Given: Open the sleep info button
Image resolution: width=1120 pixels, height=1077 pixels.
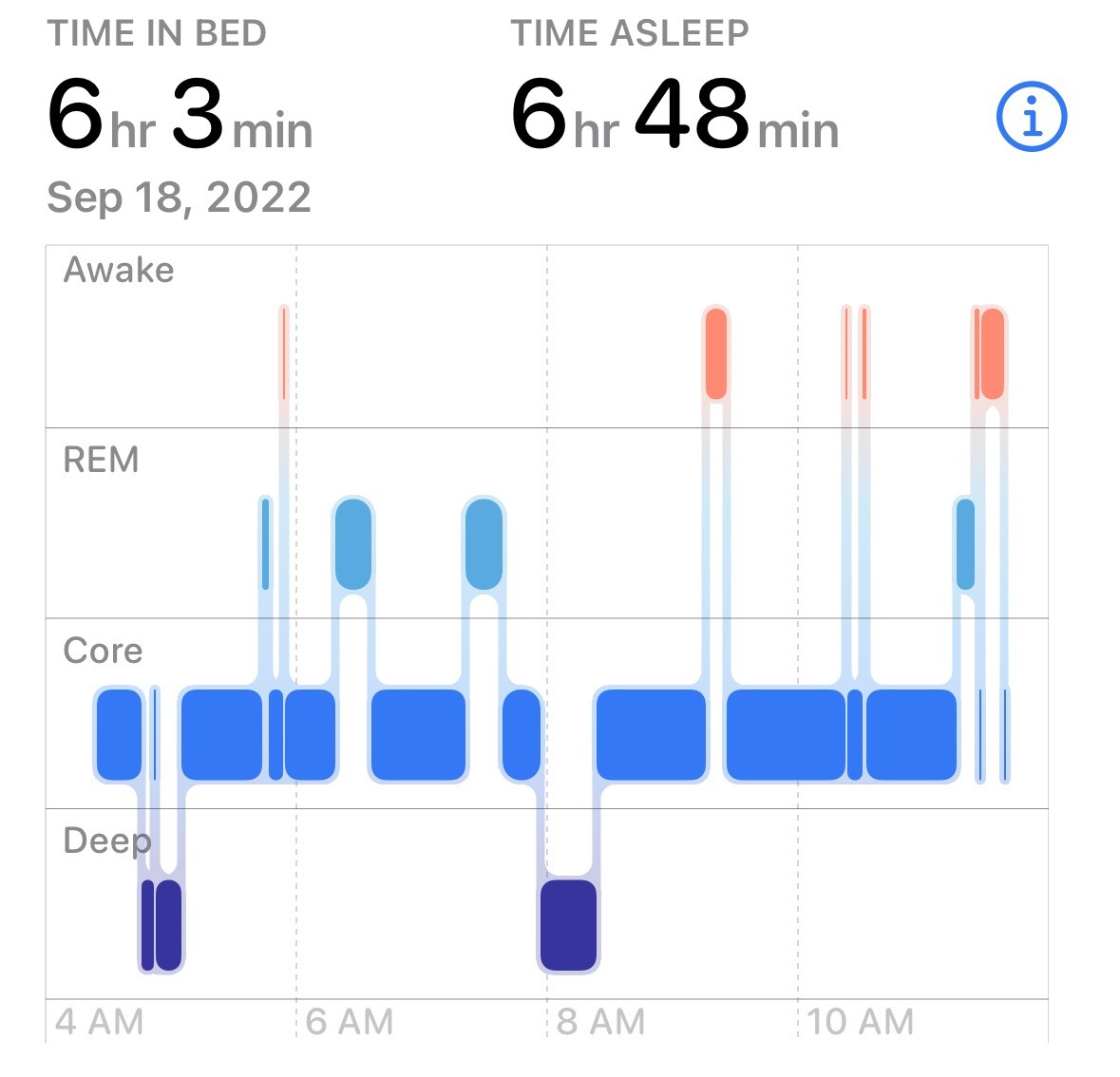Looking at the screenshot, I should point(1031,117).
